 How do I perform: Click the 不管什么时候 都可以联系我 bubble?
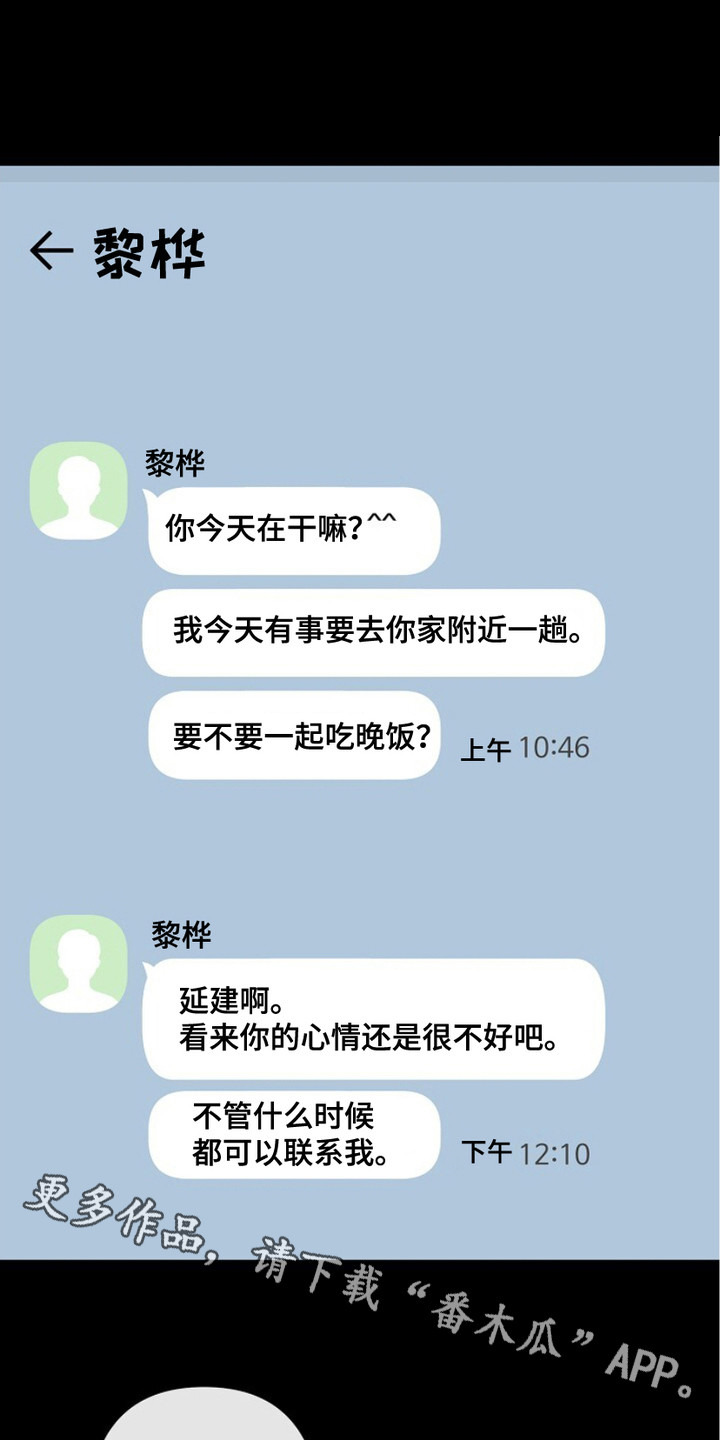point(293,1133)
